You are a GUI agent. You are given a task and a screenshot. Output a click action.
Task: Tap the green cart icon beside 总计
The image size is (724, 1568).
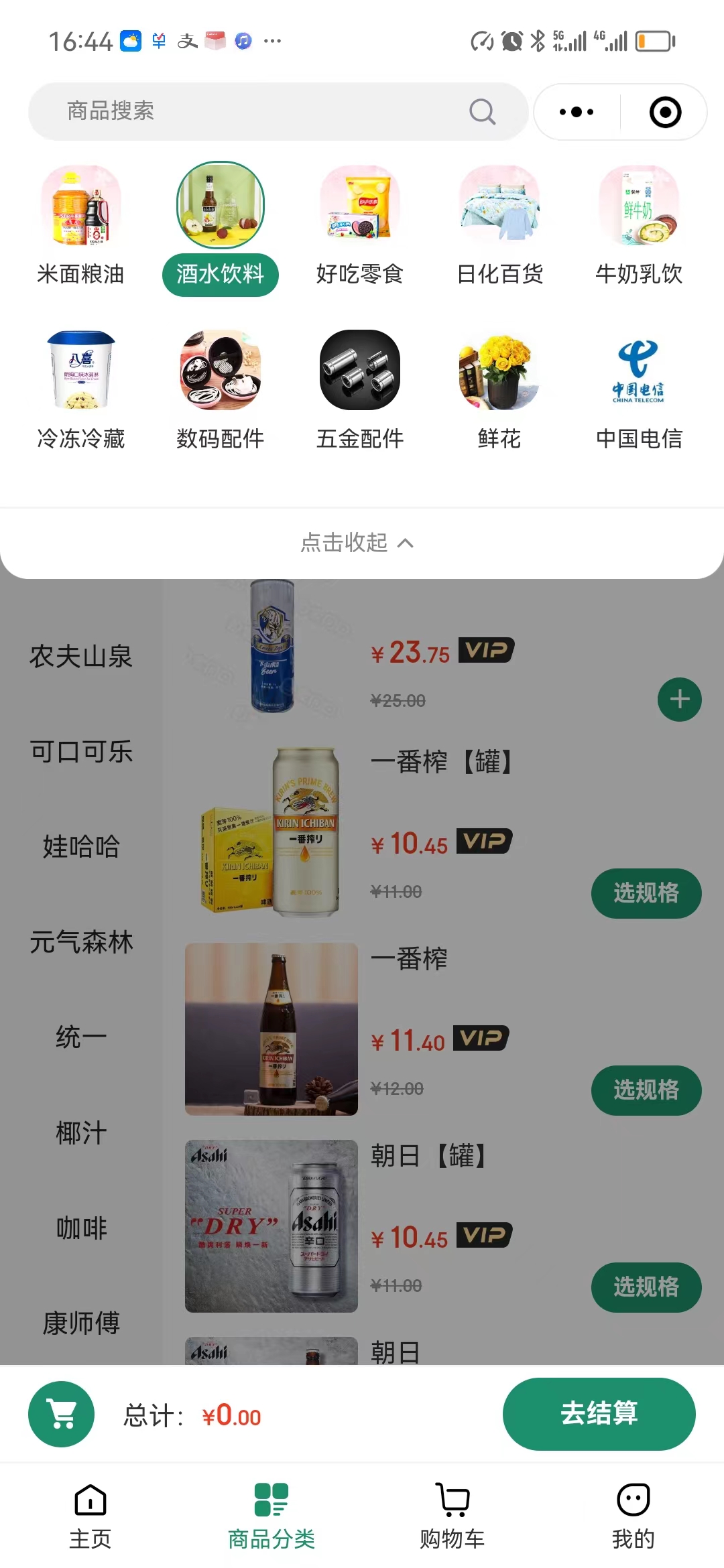click(x=62, y=1415)
